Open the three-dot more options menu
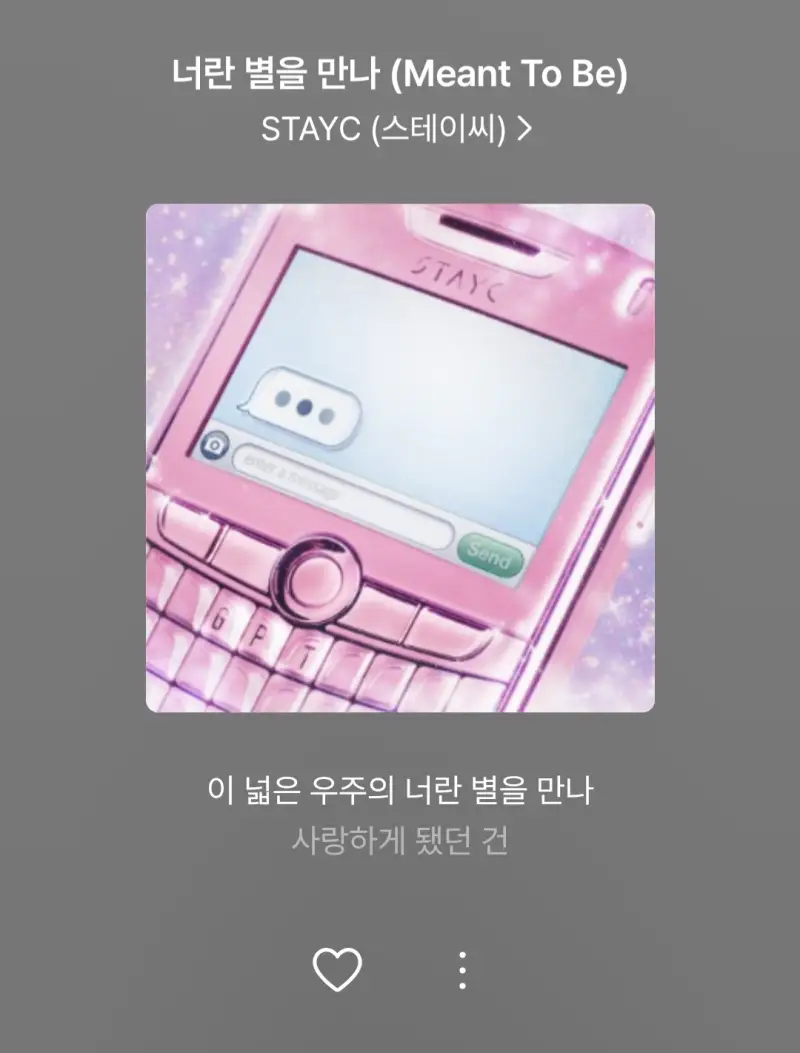Screen dimensions: 800x1053 (462, 970)
